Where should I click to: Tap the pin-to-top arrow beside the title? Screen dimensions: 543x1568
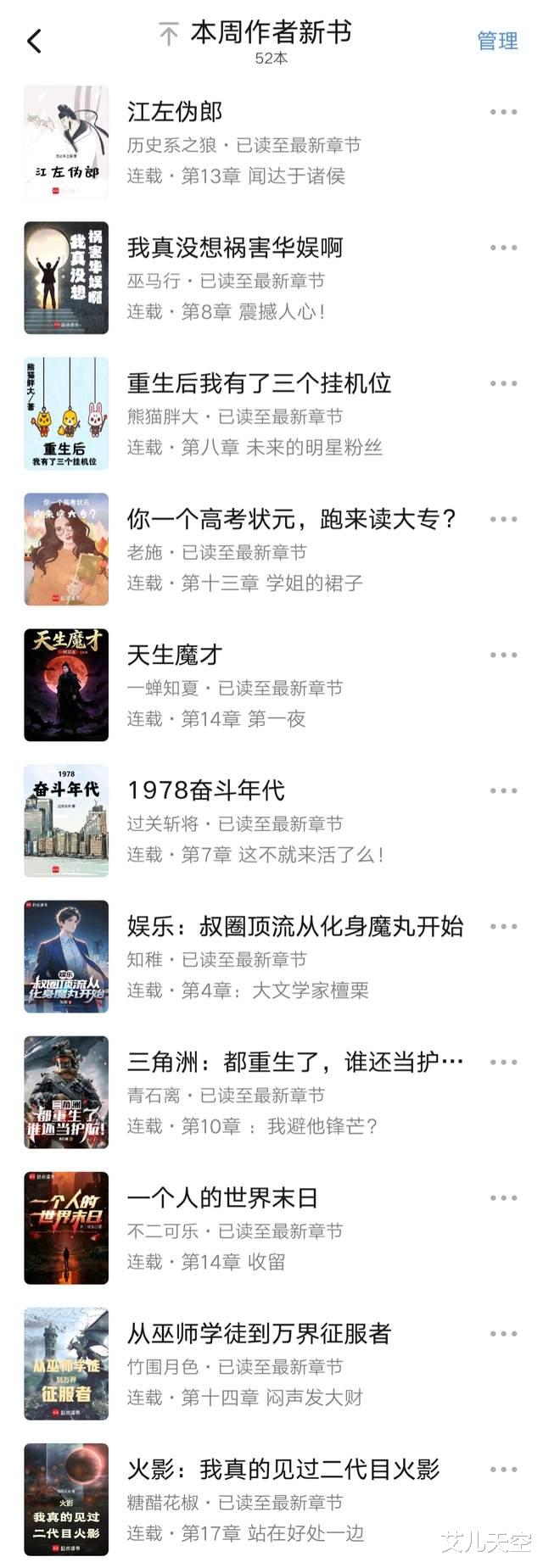(x=169, y=35)
